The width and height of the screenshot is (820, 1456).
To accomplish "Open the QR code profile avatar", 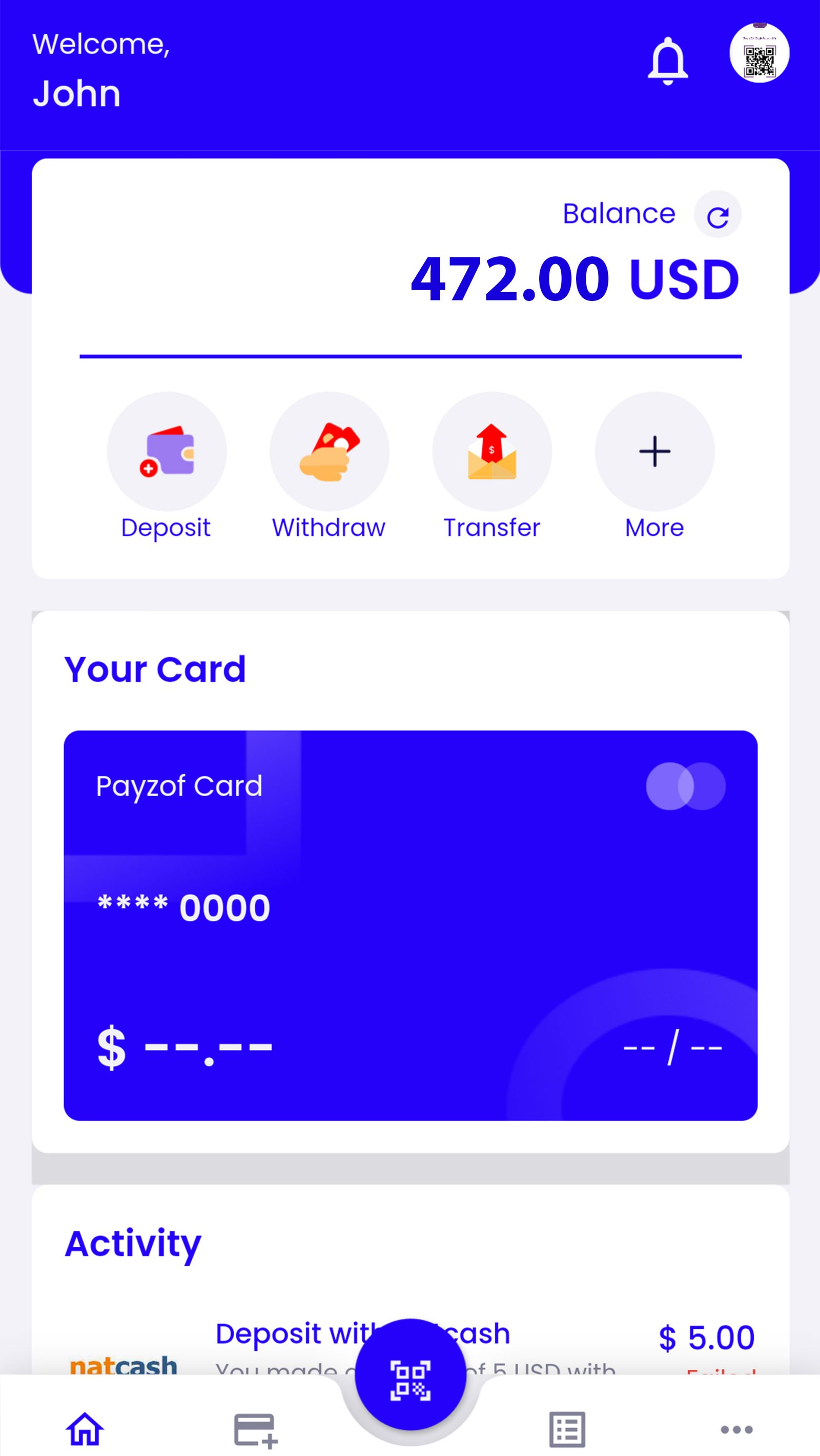I will point(759,53).
